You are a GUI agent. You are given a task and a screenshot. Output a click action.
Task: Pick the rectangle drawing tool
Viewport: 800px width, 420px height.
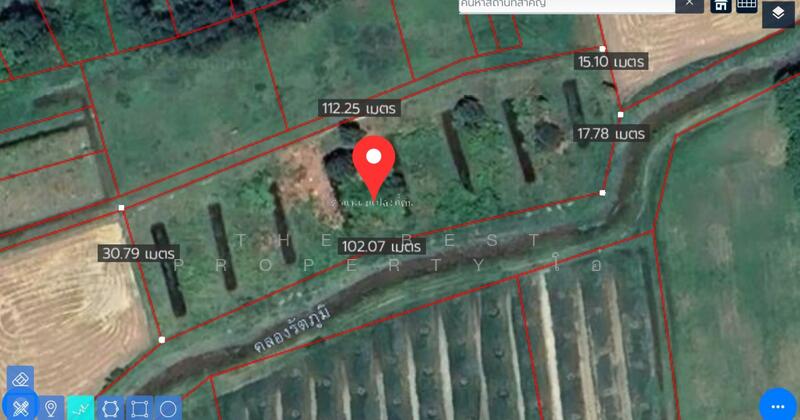140,408
